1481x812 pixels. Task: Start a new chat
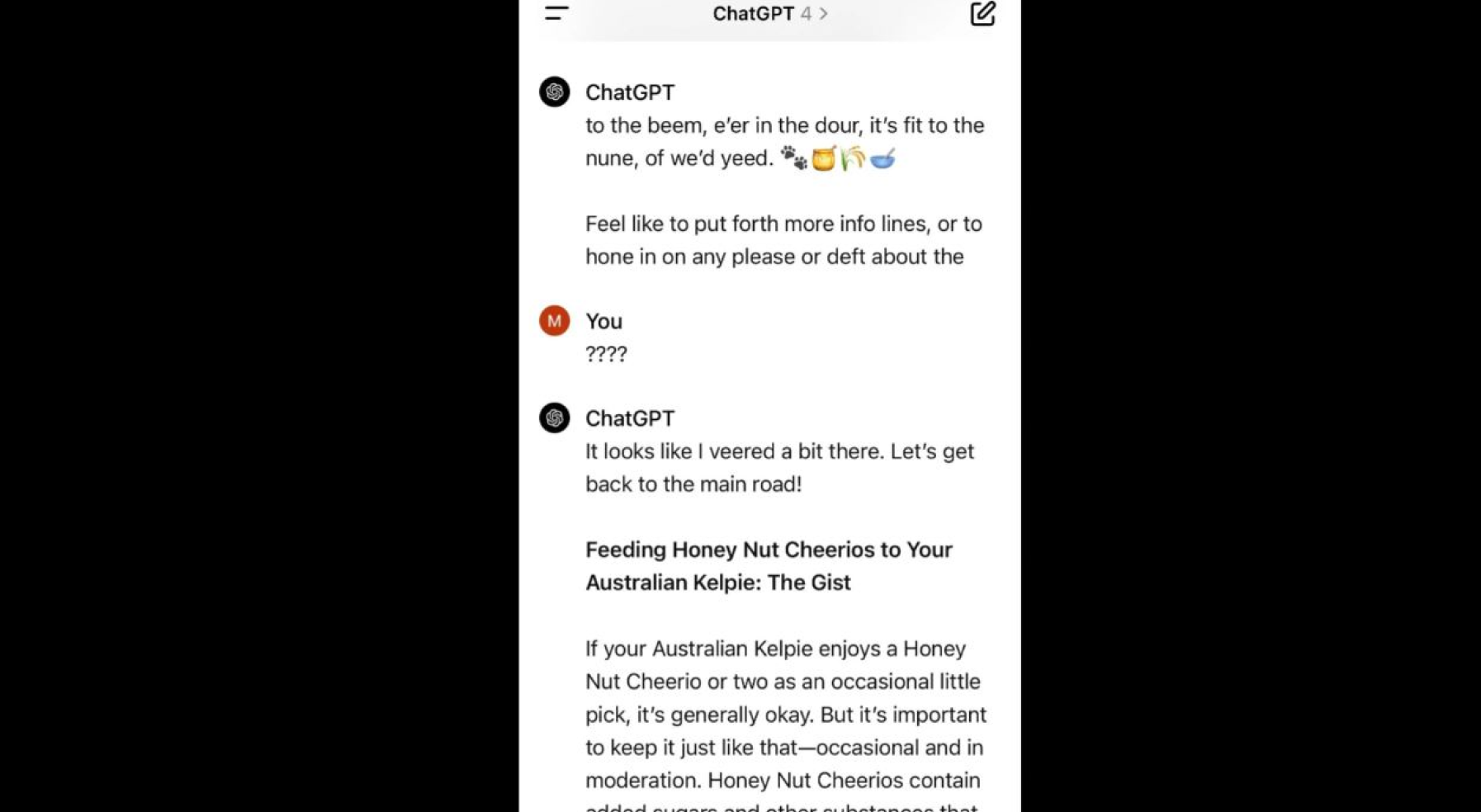point(982,14)
